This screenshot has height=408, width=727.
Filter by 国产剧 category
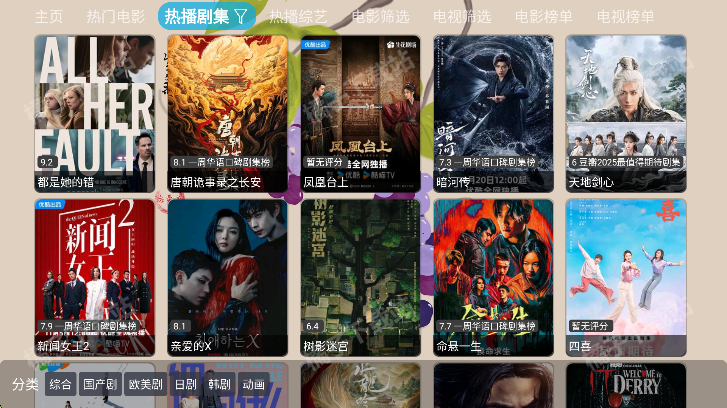(x=100, y=384)
